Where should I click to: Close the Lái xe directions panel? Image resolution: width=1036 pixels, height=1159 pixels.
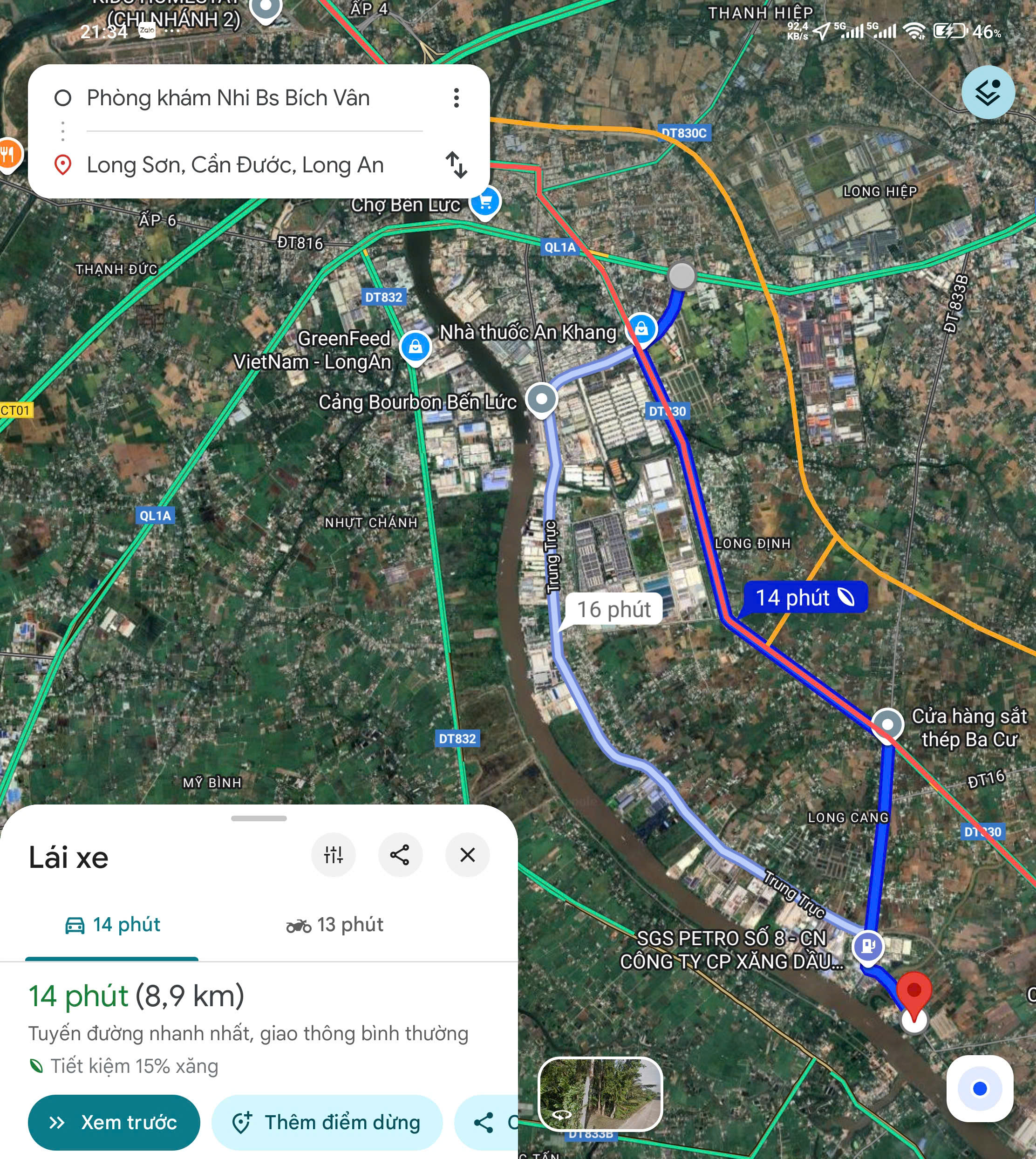click(467, 854)
